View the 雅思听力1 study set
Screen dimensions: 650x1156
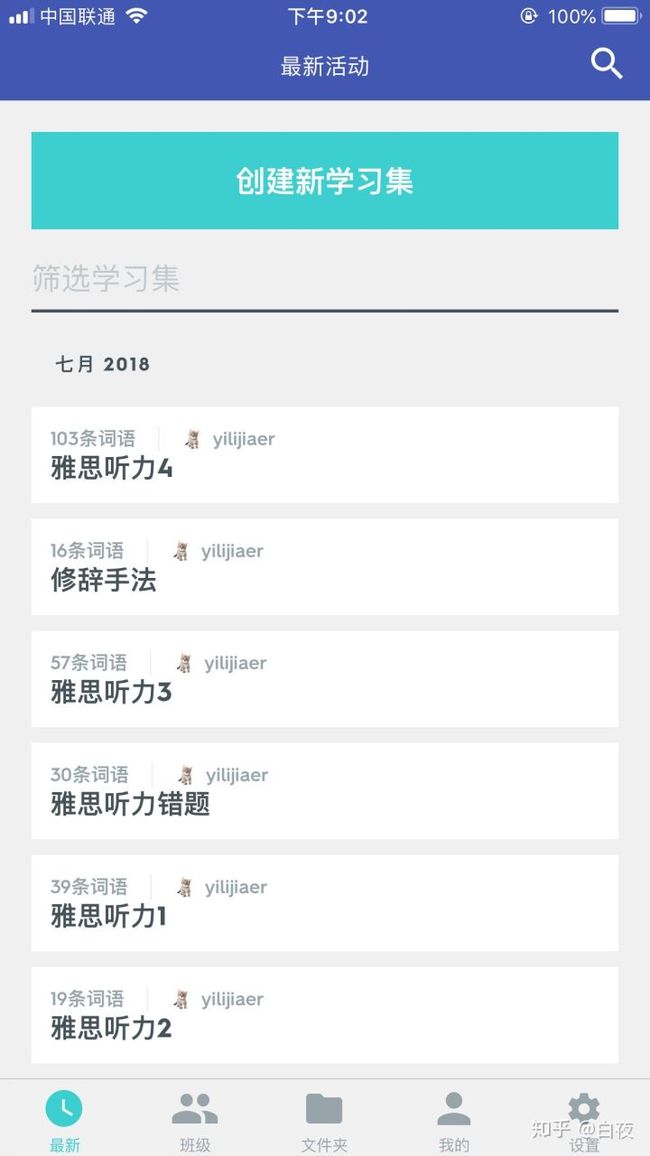click(x=324, y=903)
